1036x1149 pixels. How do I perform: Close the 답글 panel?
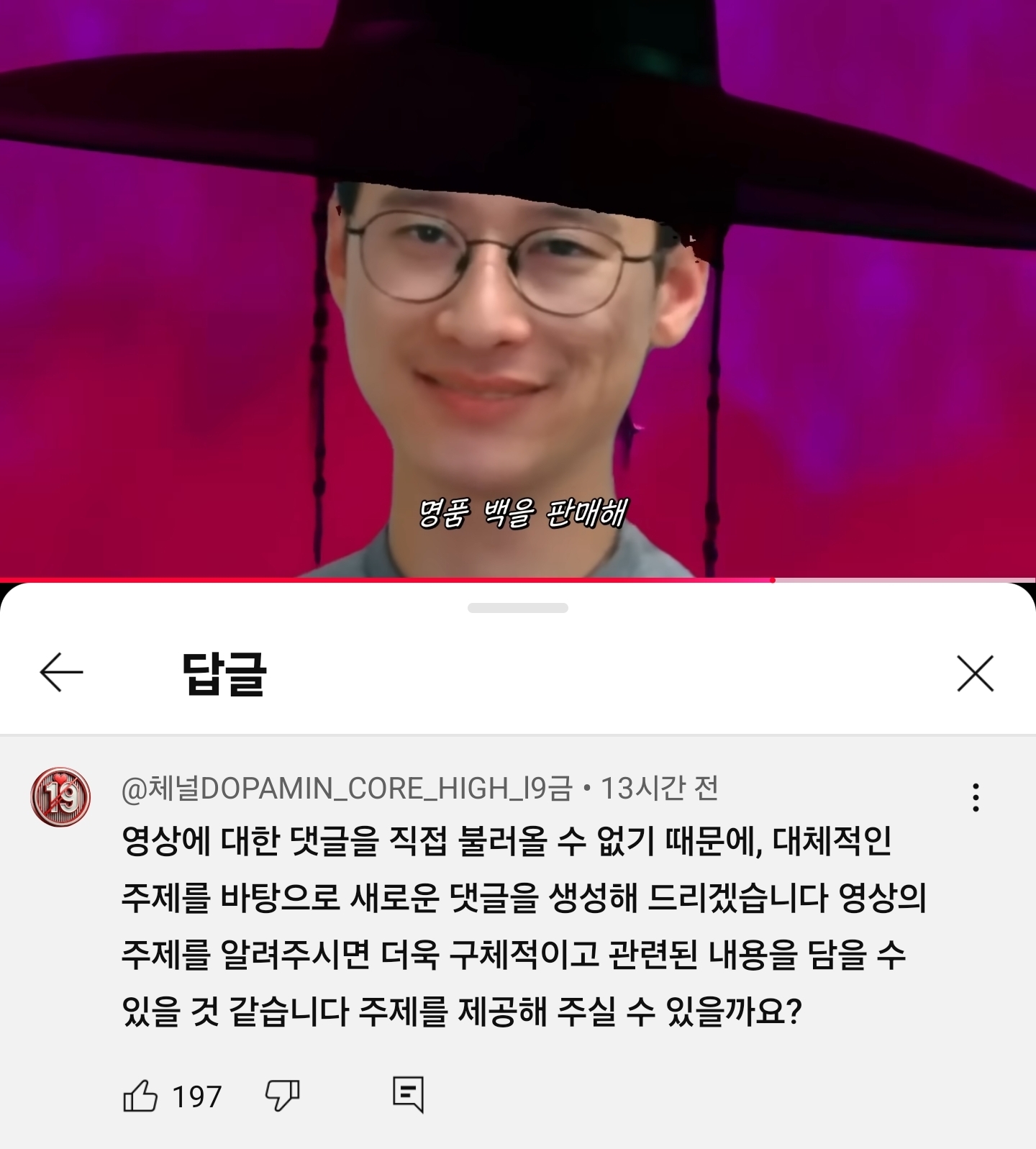(x=975, y=673)
